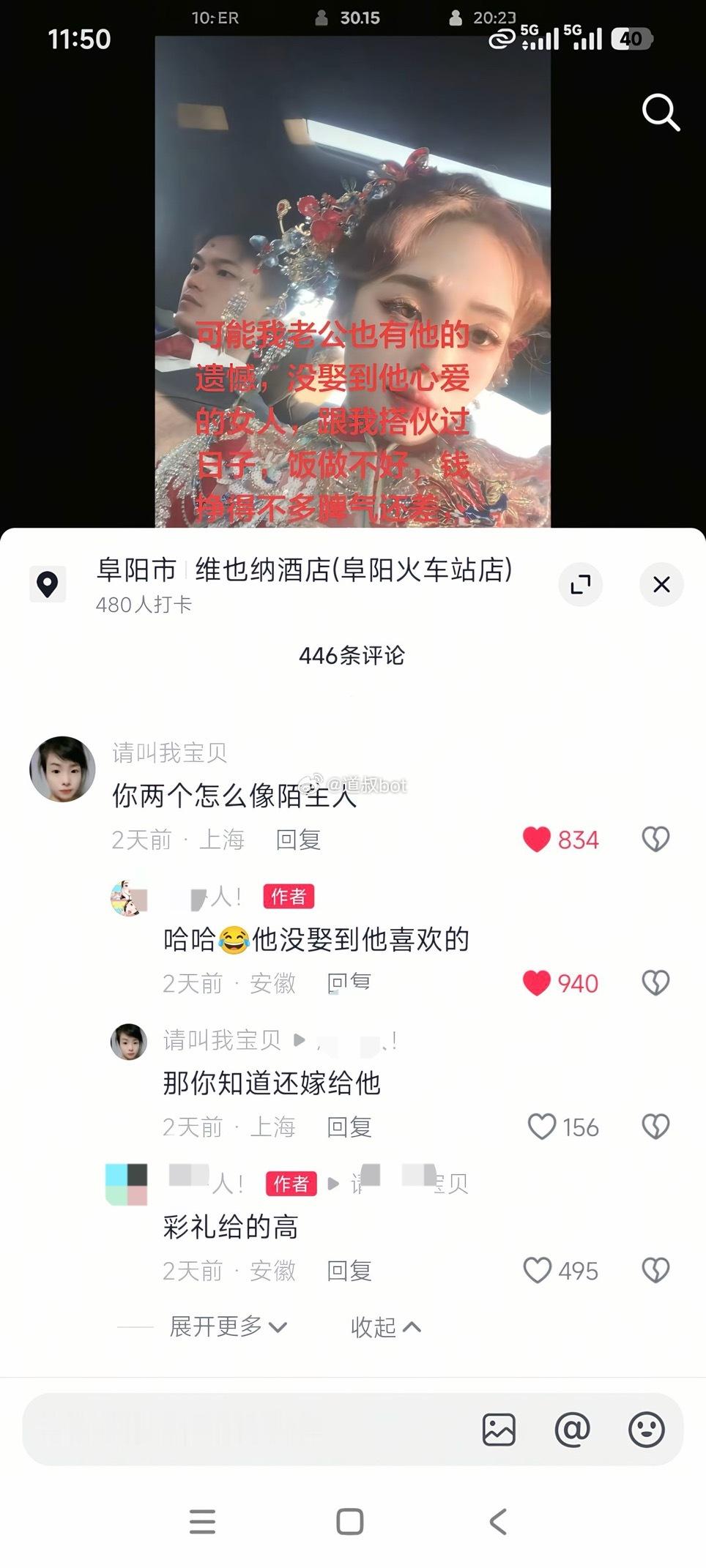Tap the dislike icon on the 彩礼给的高 reply
706x1568 pixels.
point(655,1272)
